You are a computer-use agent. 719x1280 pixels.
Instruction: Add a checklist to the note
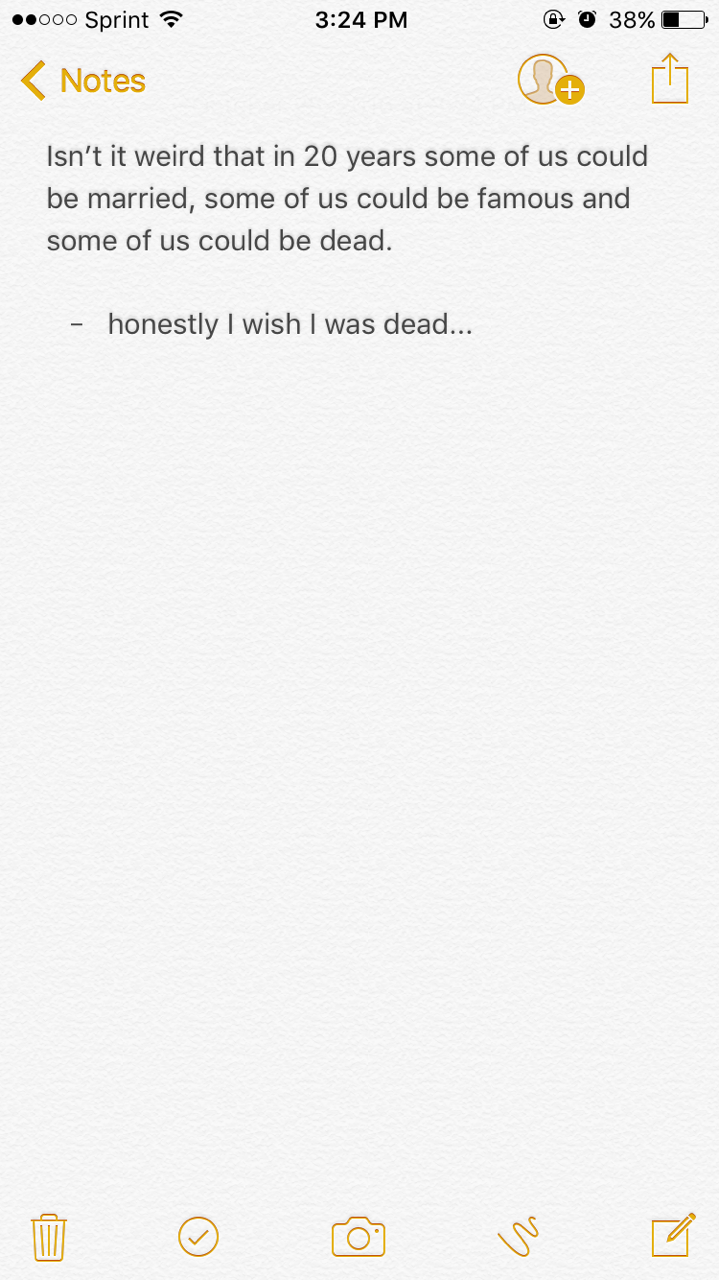198,1237
